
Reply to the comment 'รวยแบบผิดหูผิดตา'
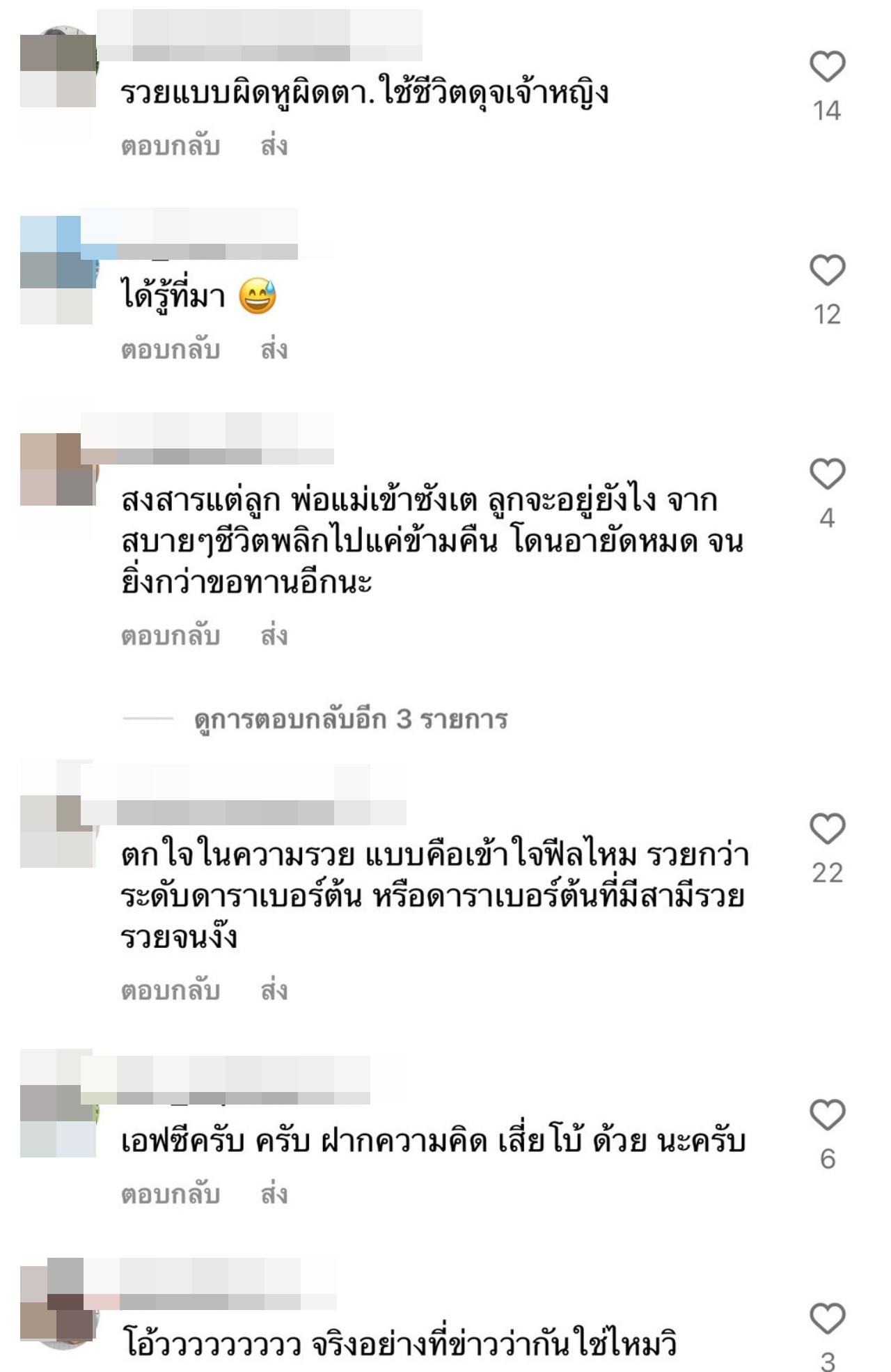coord(171,146)
